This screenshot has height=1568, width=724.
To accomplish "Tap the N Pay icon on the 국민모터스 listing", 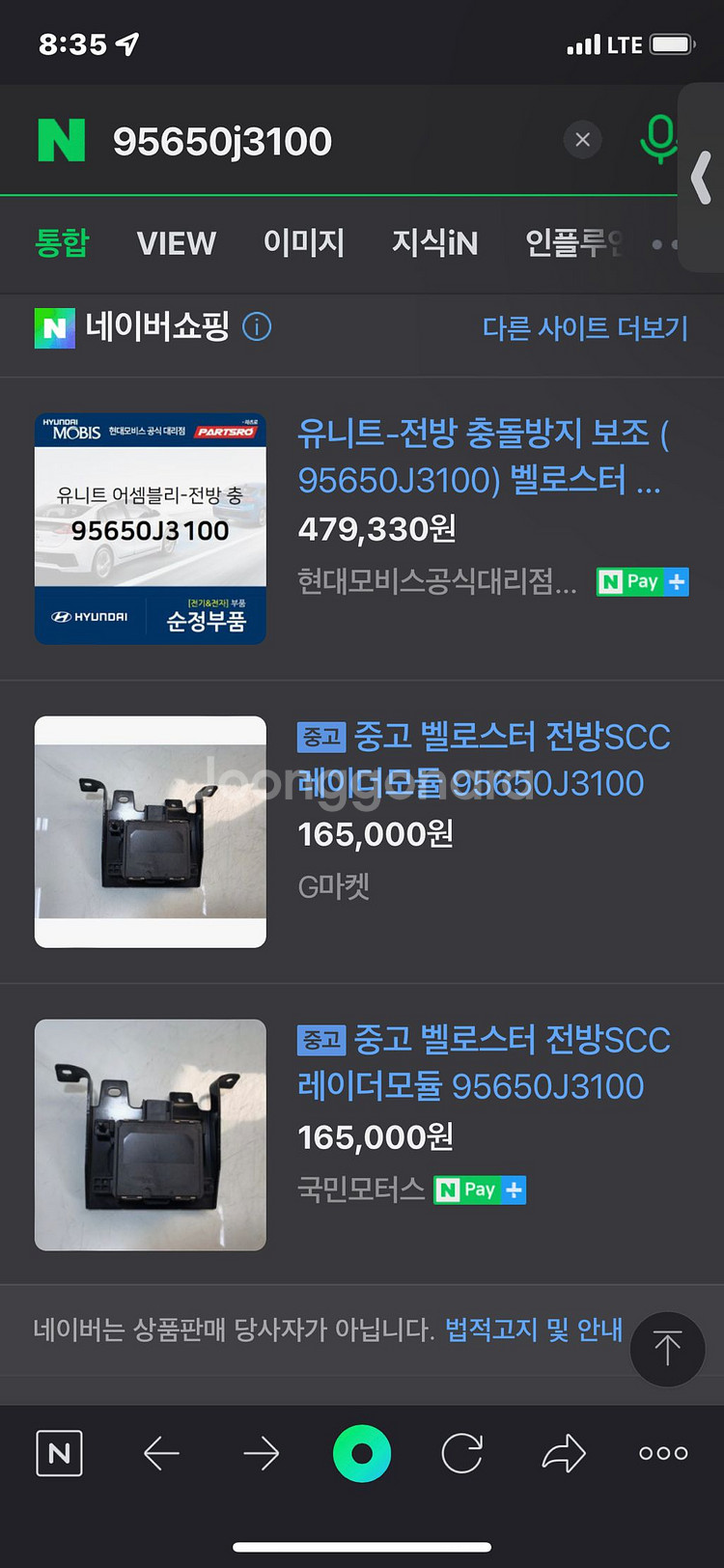I will [479, 1190].
